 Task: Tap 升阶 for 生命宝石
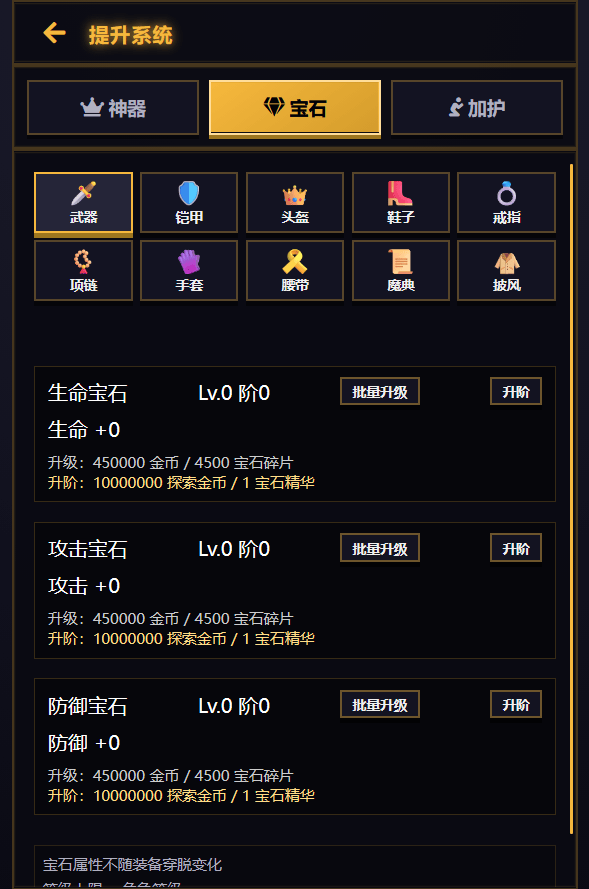(x=516, y=391)
